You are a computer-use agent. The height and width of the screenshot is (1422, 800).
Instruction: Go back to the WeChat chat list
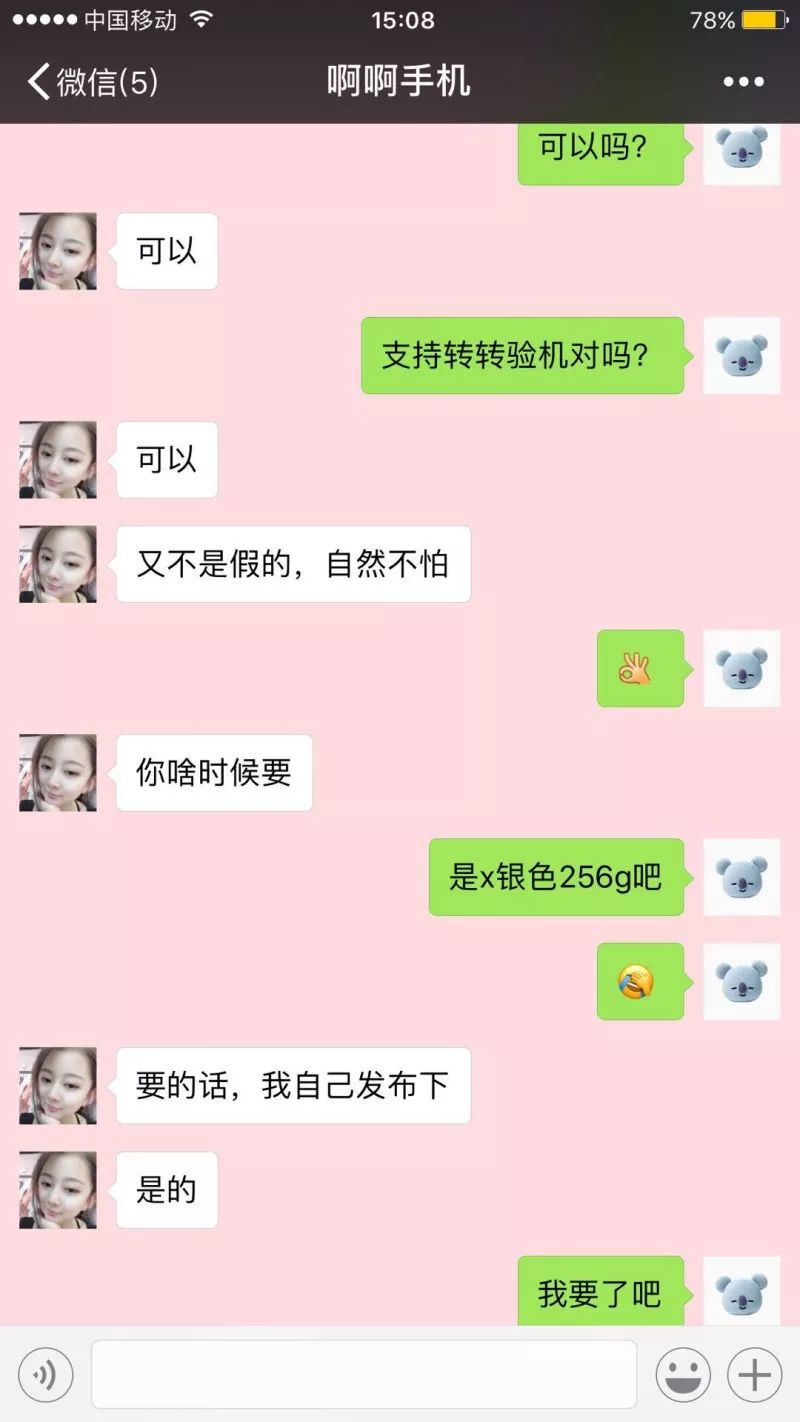tap(90, 82)
